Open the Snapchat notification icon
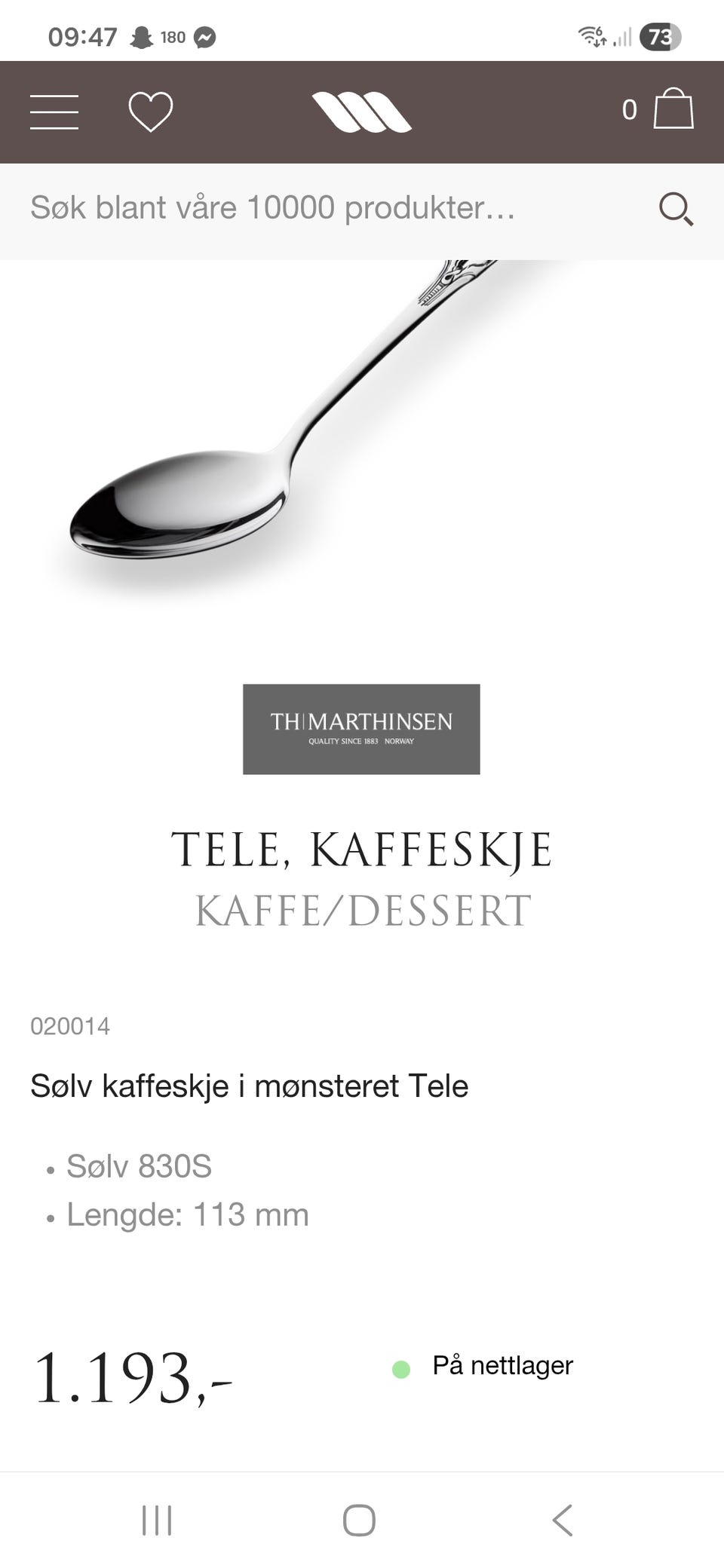Image resolution: width=724 pixels, height=1568 pixels. coord(143,35)
